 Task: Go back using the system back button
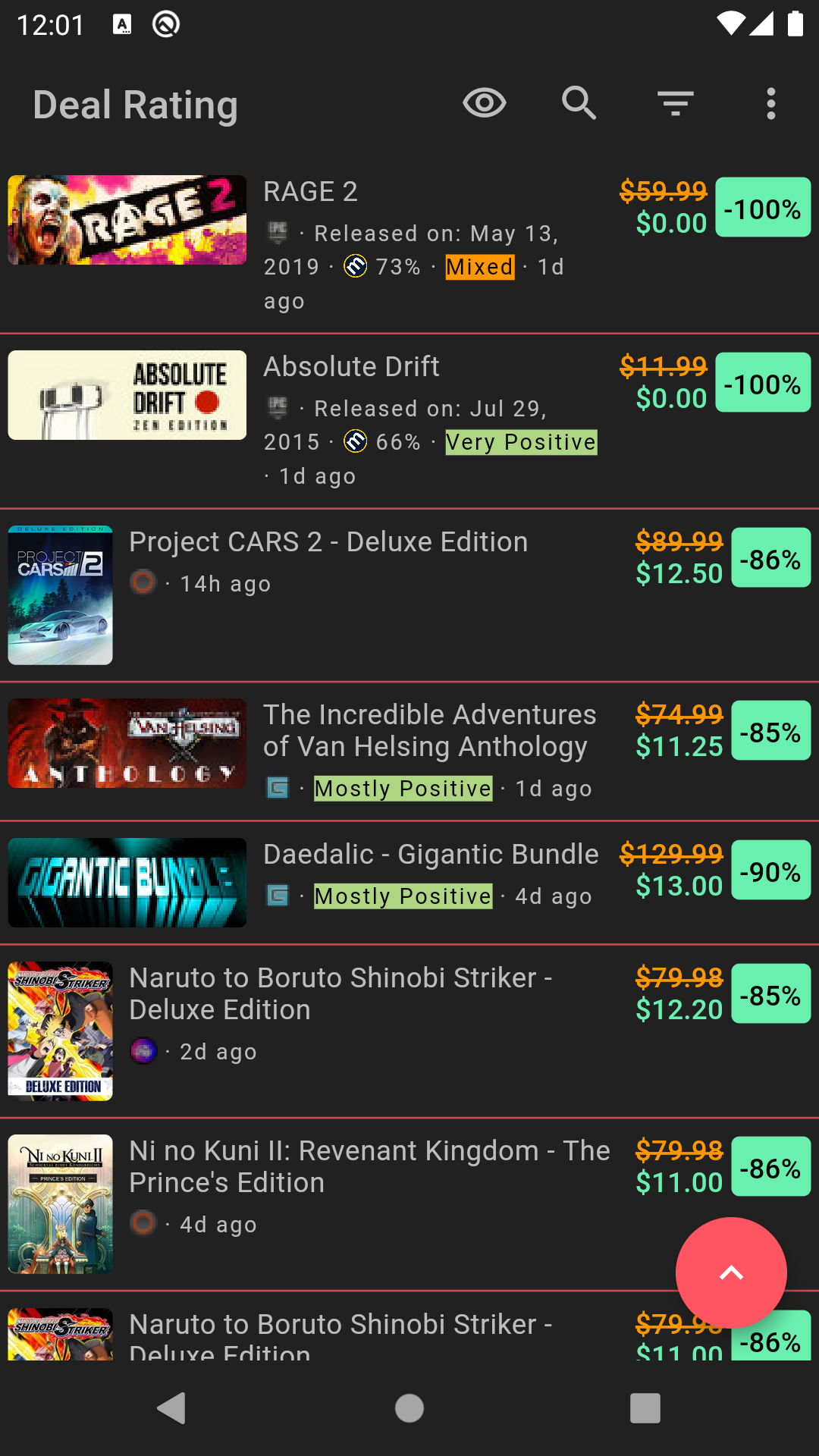click(x=171, y=1408)
